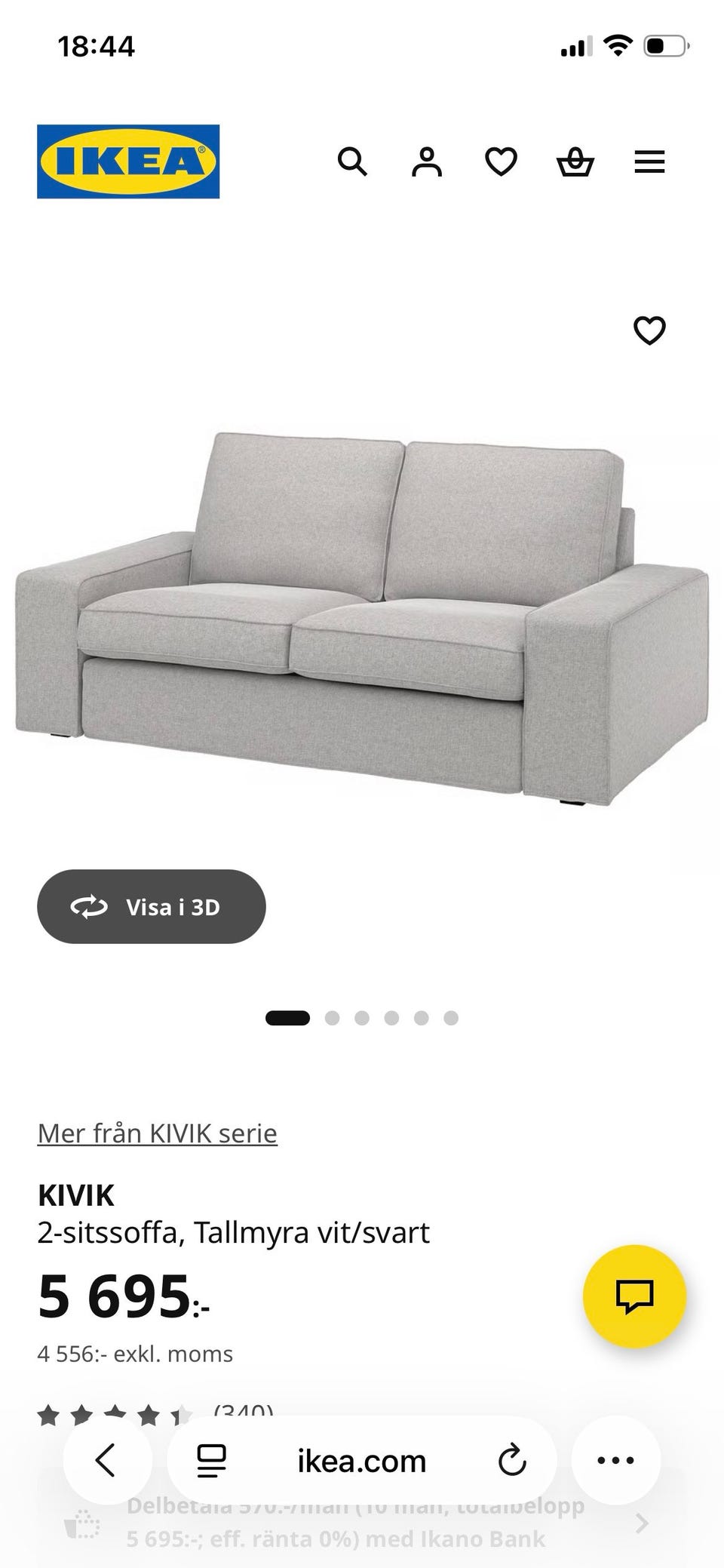724x1568 pixels.
Task: Tap the Visa i 3D button
Action: point(151,906)
